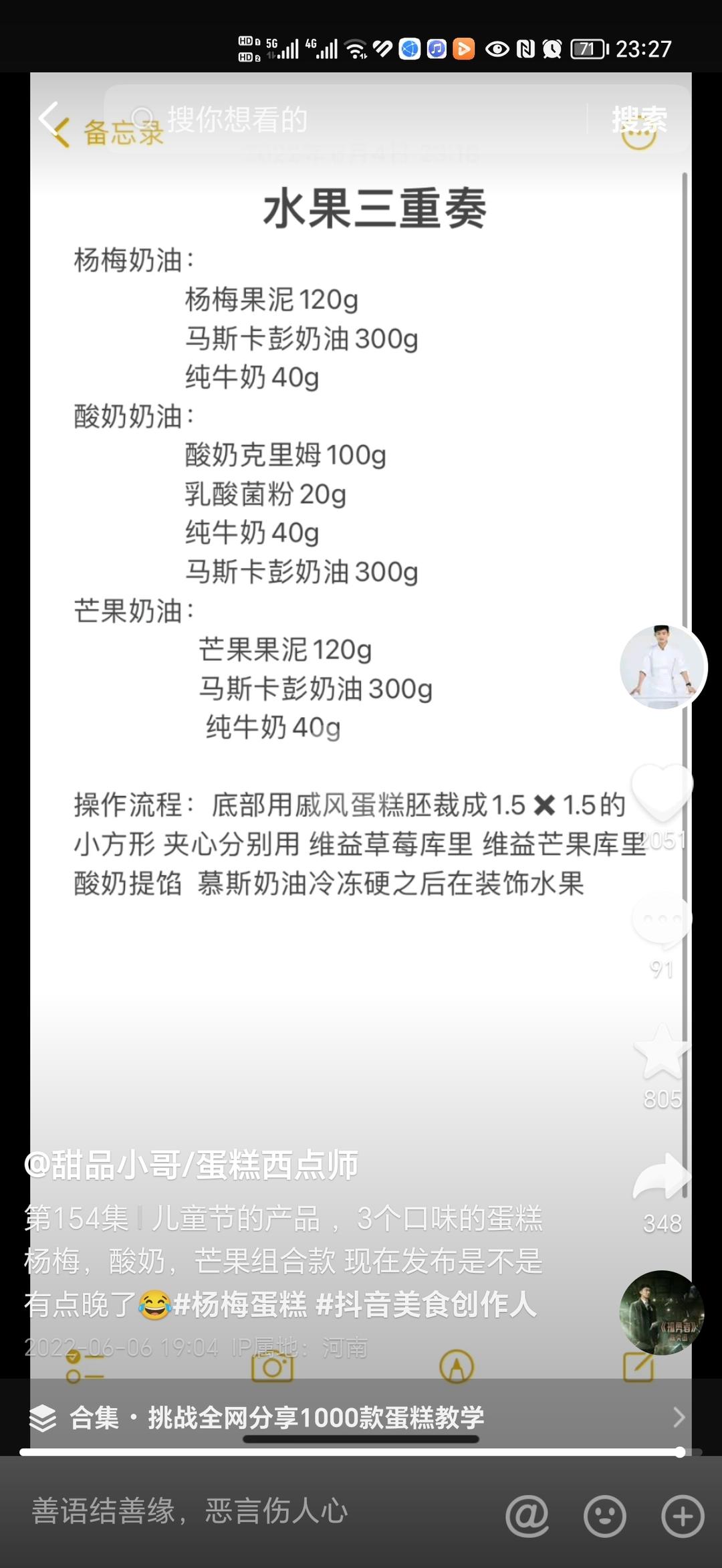Share this video via the arrow icon

click(662, 1177)
